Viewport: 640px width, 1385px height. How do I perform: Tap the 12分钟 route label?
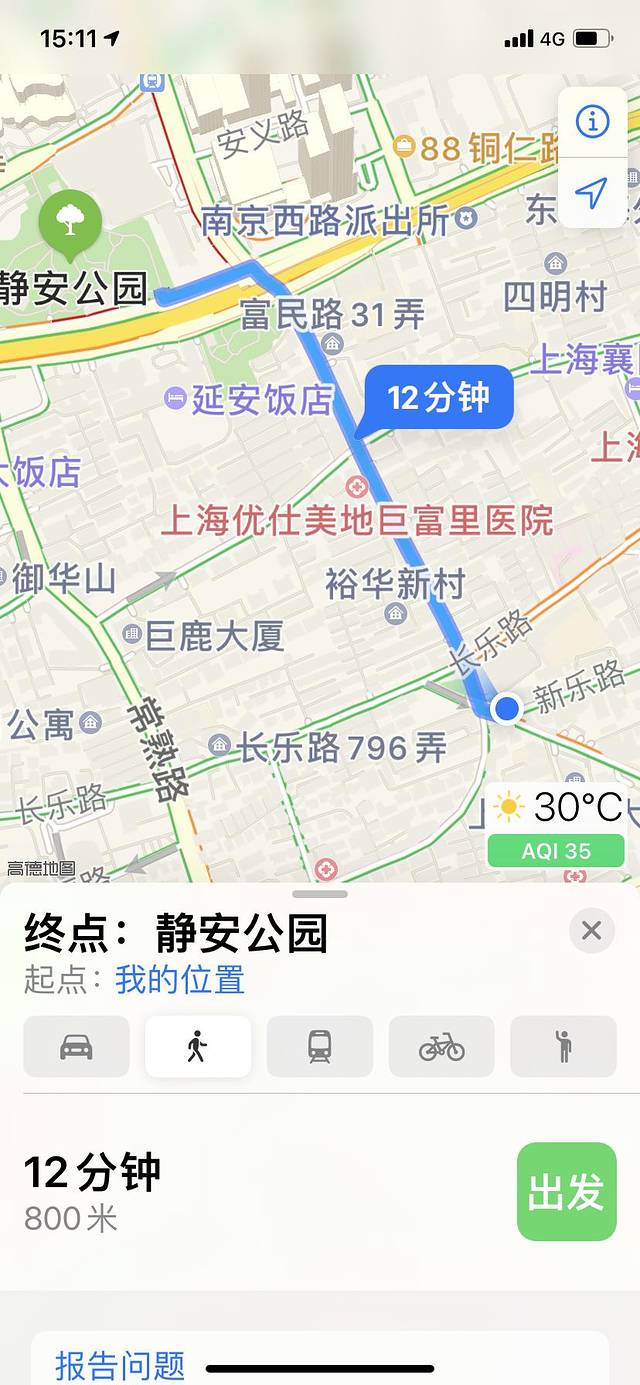point(439,398)
